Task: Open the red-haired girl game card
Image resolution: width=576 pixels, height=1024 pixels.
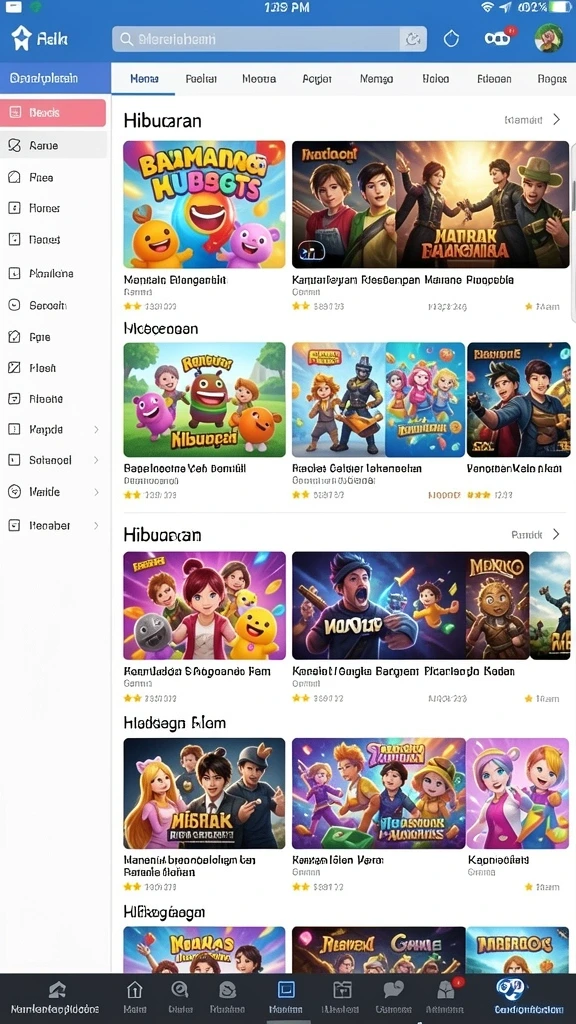Action: tap(204, 605)
